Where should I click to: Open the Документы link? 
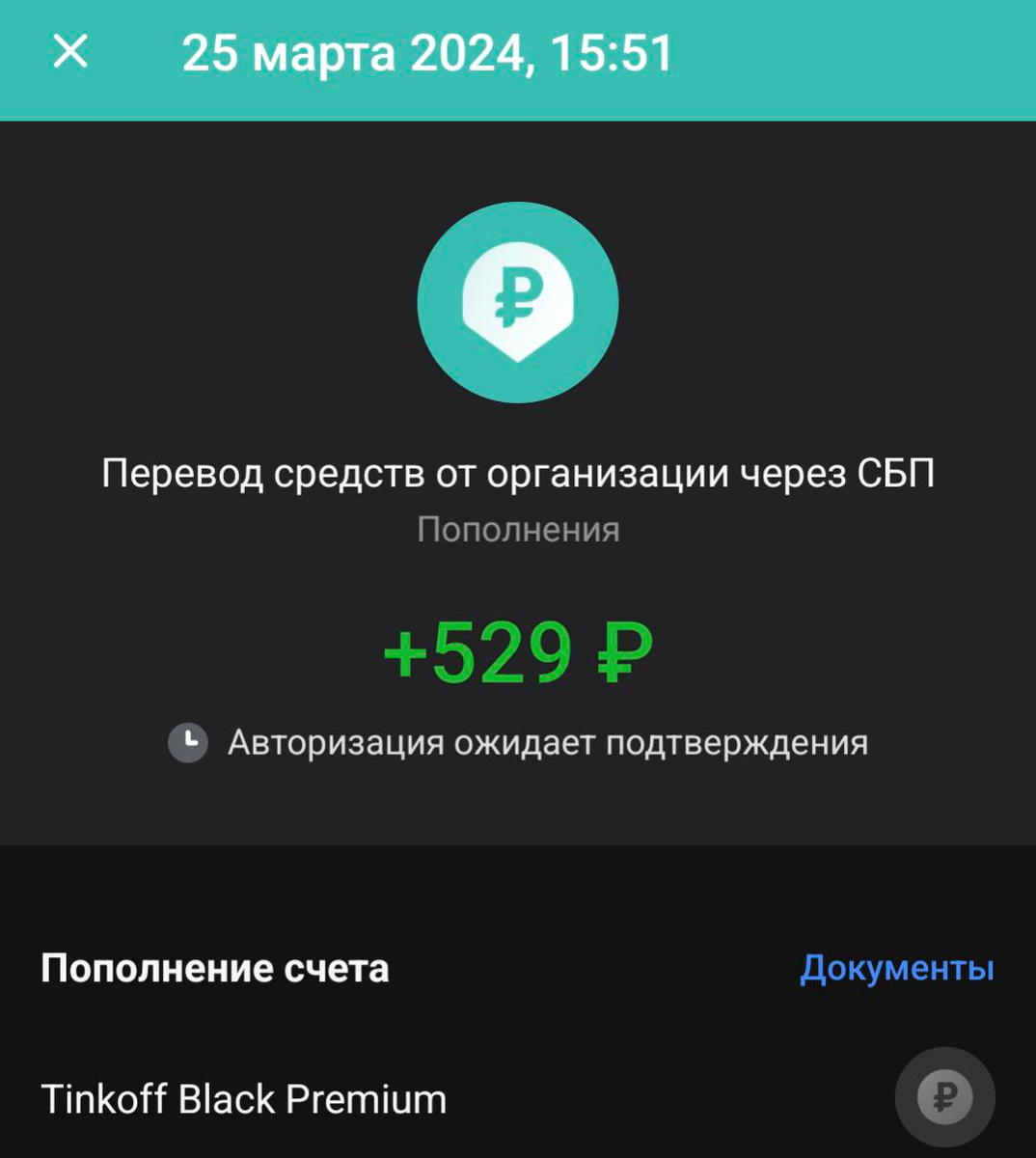[895, 969]
